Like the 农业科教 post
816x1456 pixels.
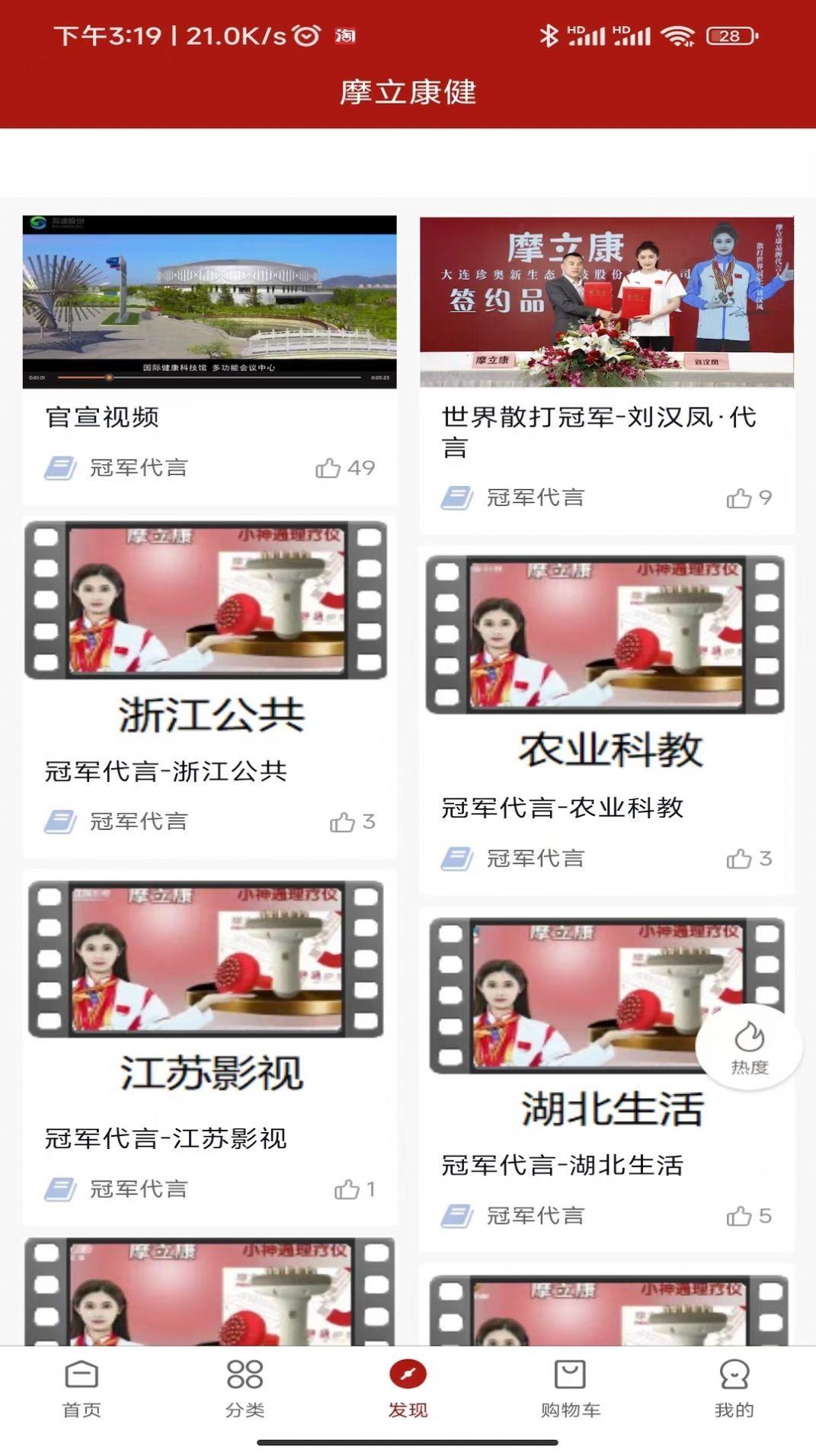pyautogui.click(x=749, y=859)
